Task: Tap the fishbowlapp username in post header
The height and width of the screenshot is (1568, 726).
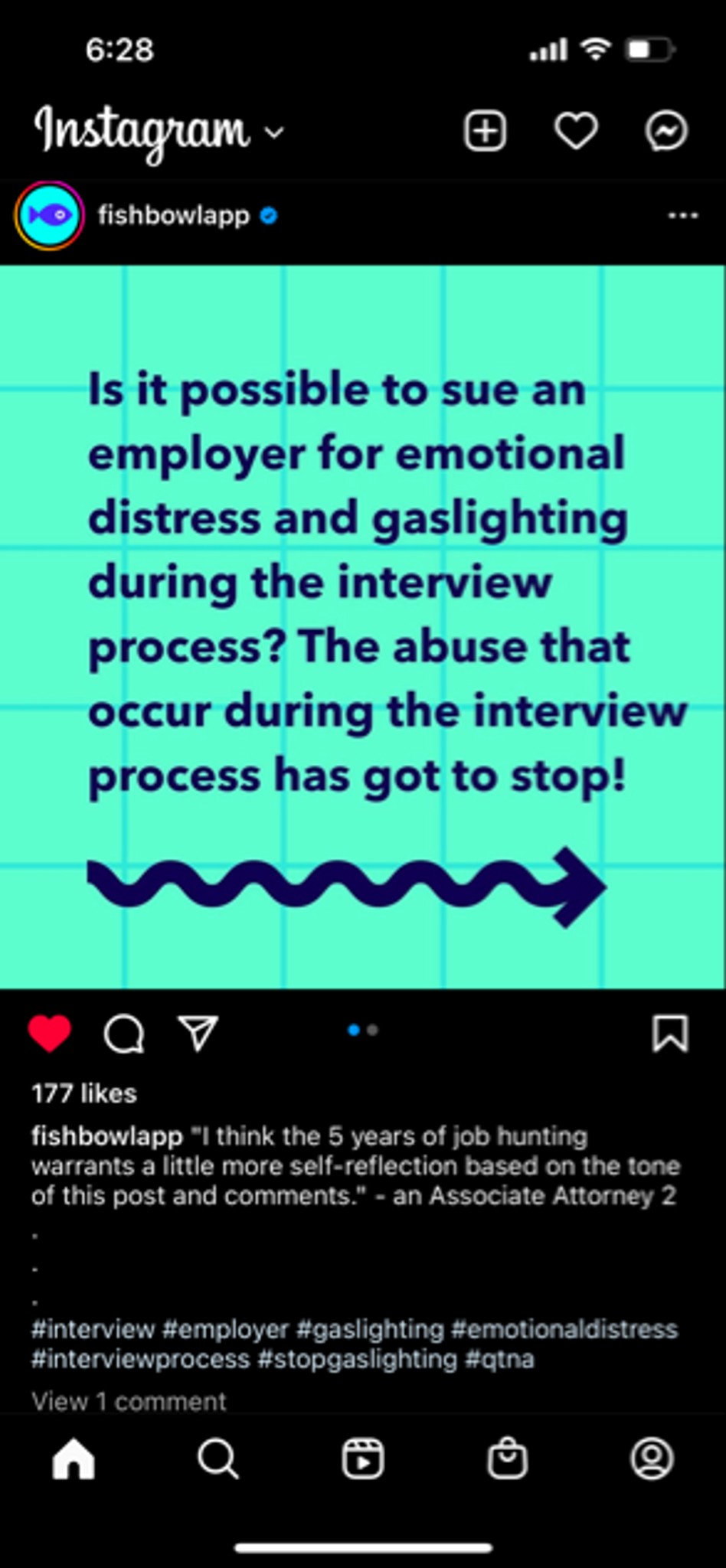Action: point(174,216)
